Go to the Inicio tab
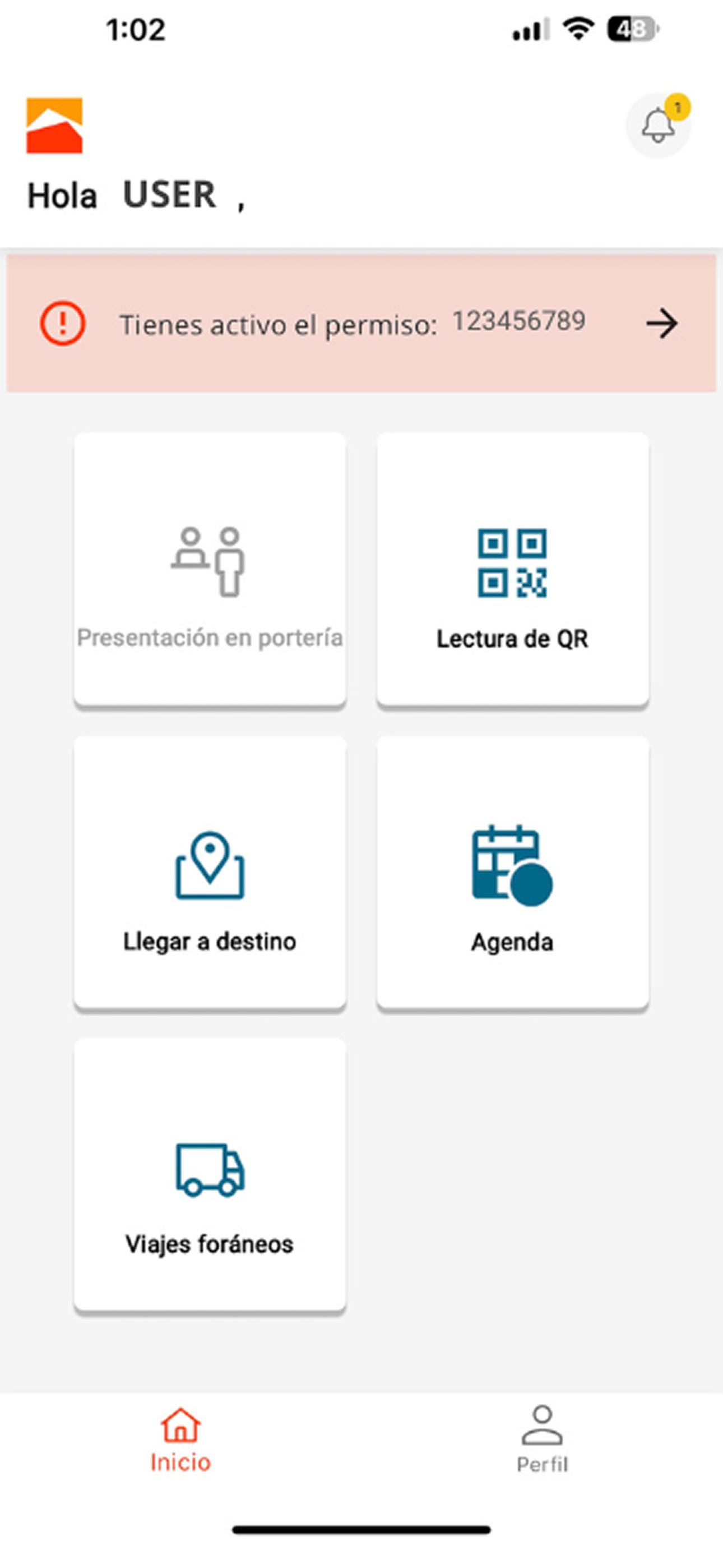The image size is (723, 1568). coord(180,1439)
